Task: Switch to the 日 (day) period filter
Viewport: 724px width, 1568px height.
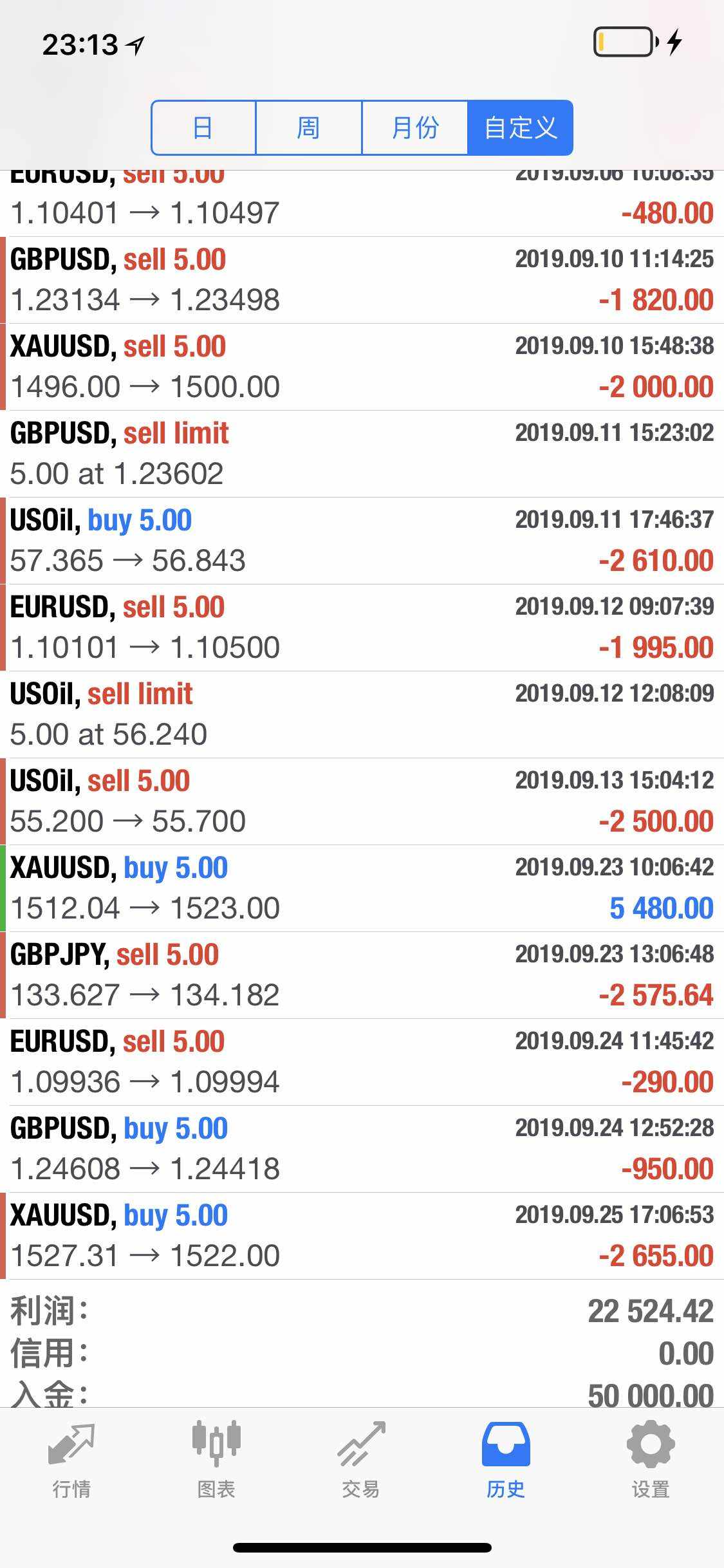Action: (203, 127)
